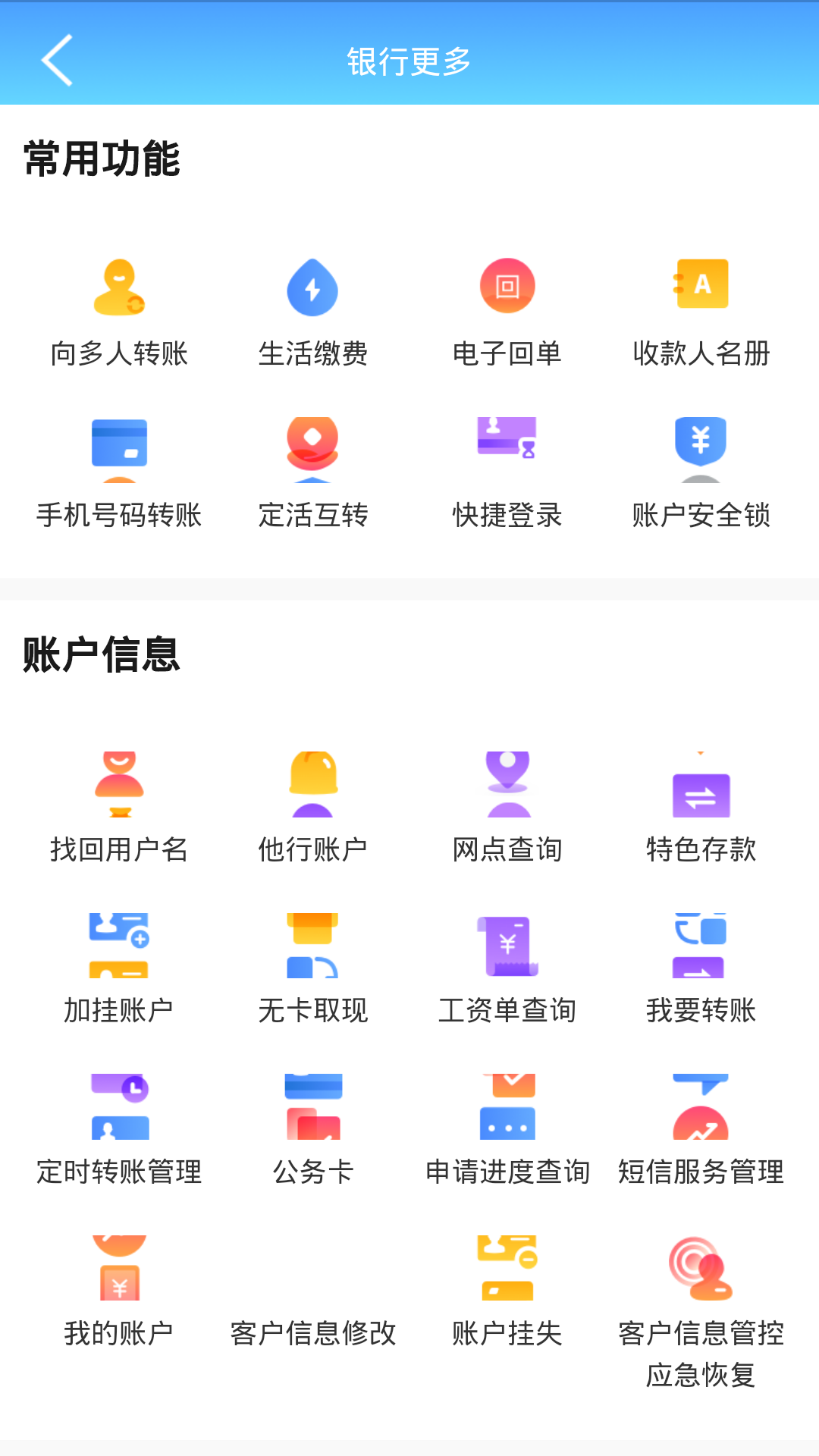Open 定活互转 deposit conversion
Screen dimensions: 819x1456
point(312,474)
